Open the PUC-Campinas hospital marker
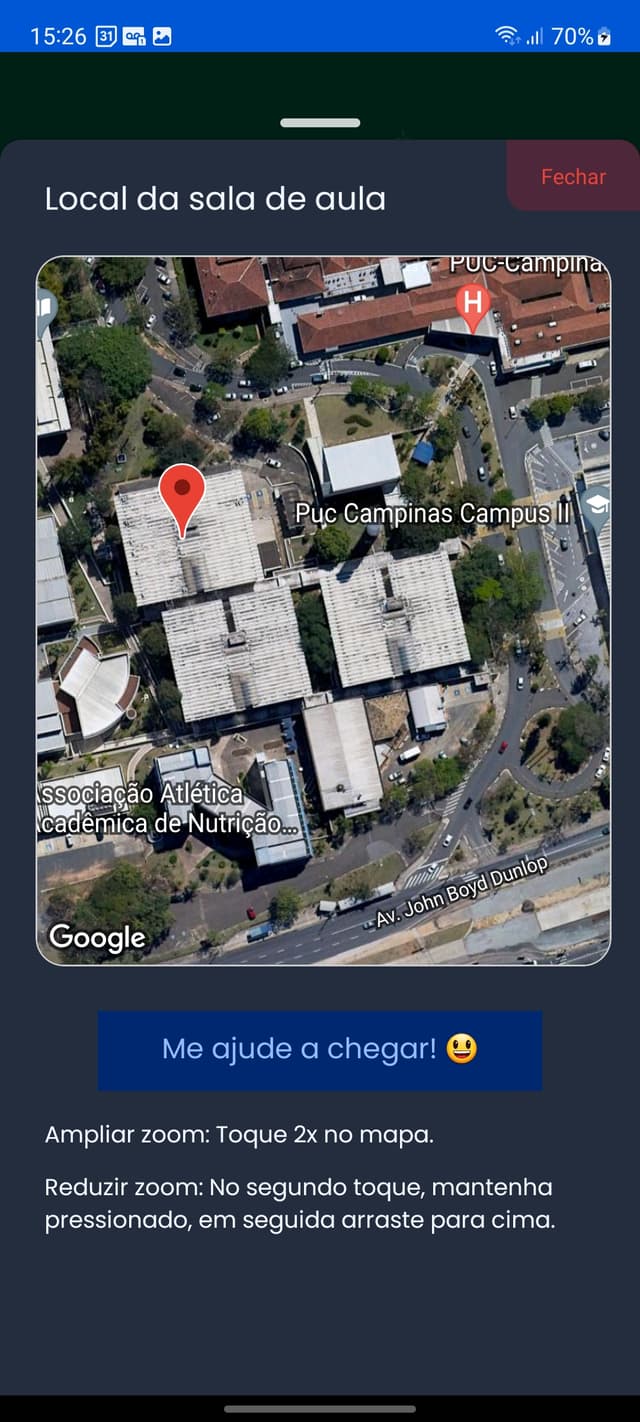Image resolution: width=640 pixels, height=1422 pixels. click(x=473, y=305)
